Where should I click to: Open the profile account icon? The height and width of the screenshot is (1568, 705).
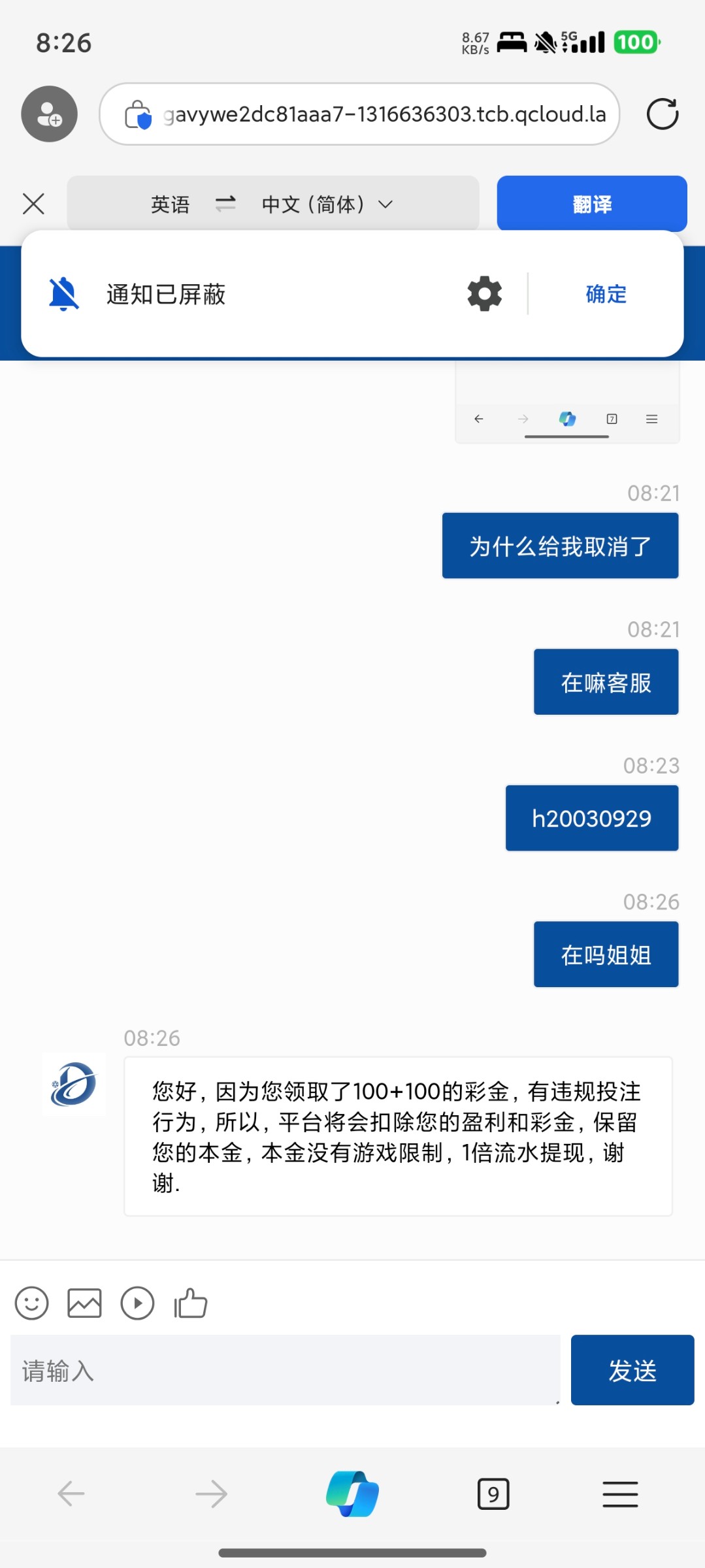click(49, 114)
